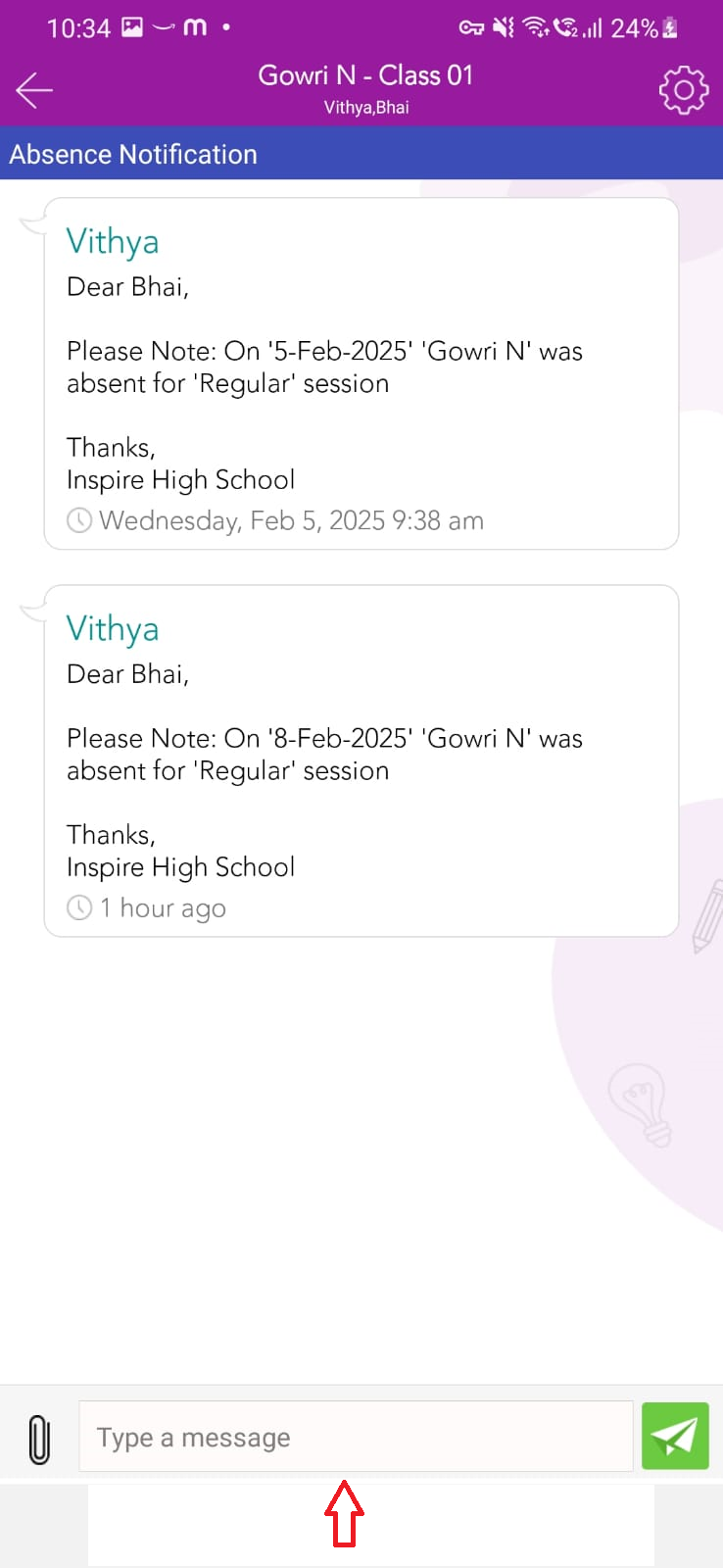This screenshot has width=723, height=1568.
Task: Focus the Type a message field
Action: (x=356, y=1437)
